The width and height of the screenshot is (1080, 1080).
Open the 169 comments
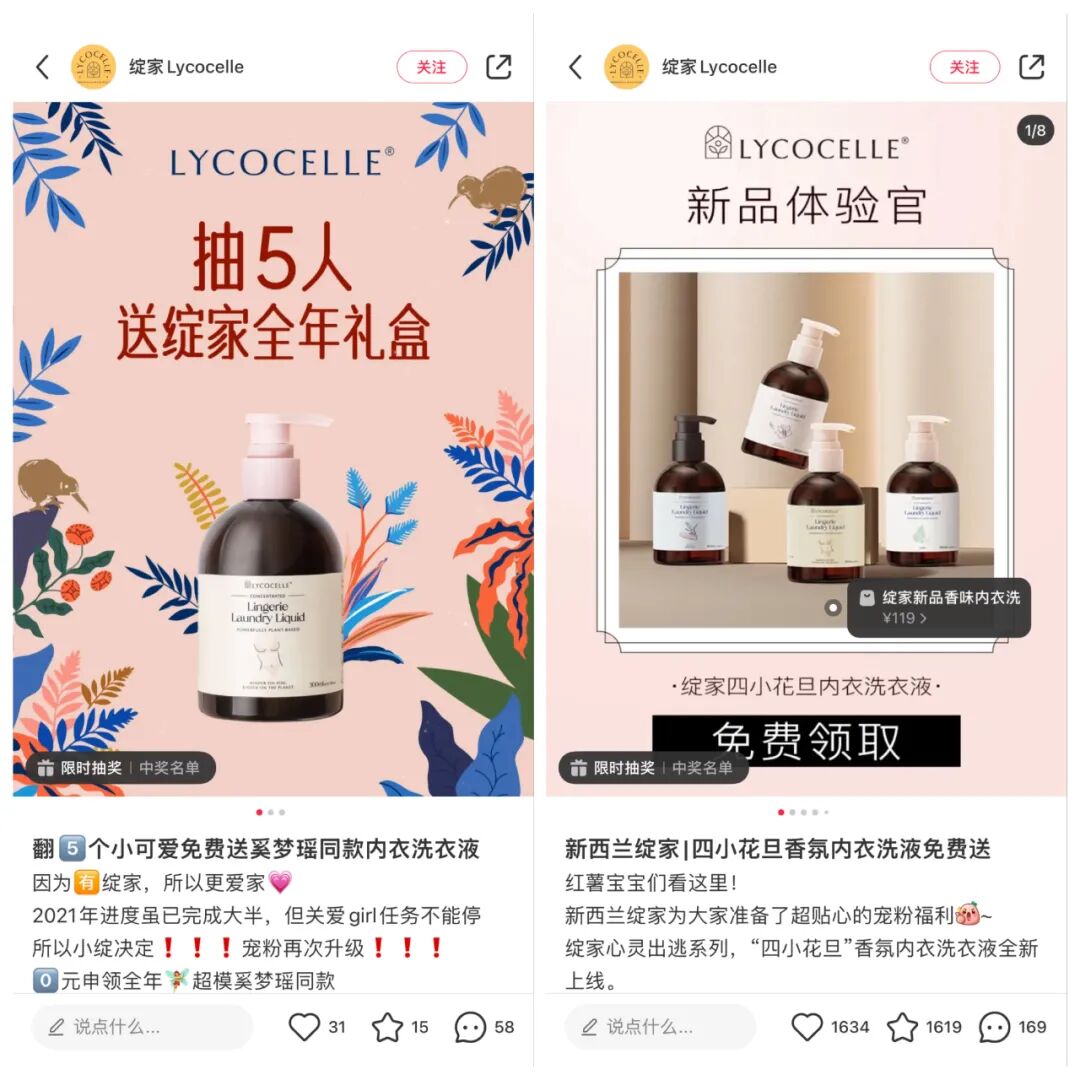pyautogui.click(x=994, y=1026)
